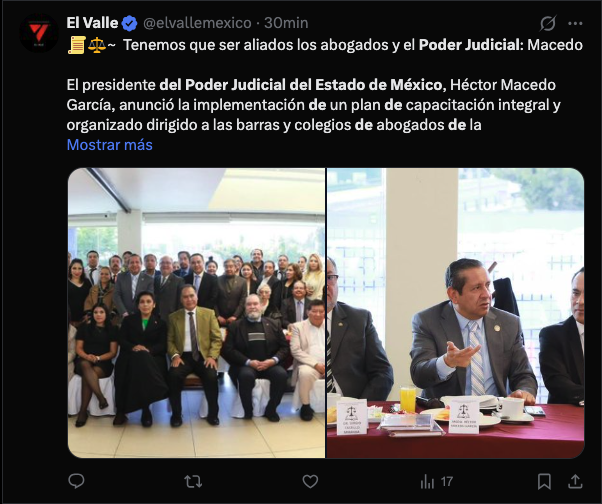Like El Valle's post

[x=312, y=481]
